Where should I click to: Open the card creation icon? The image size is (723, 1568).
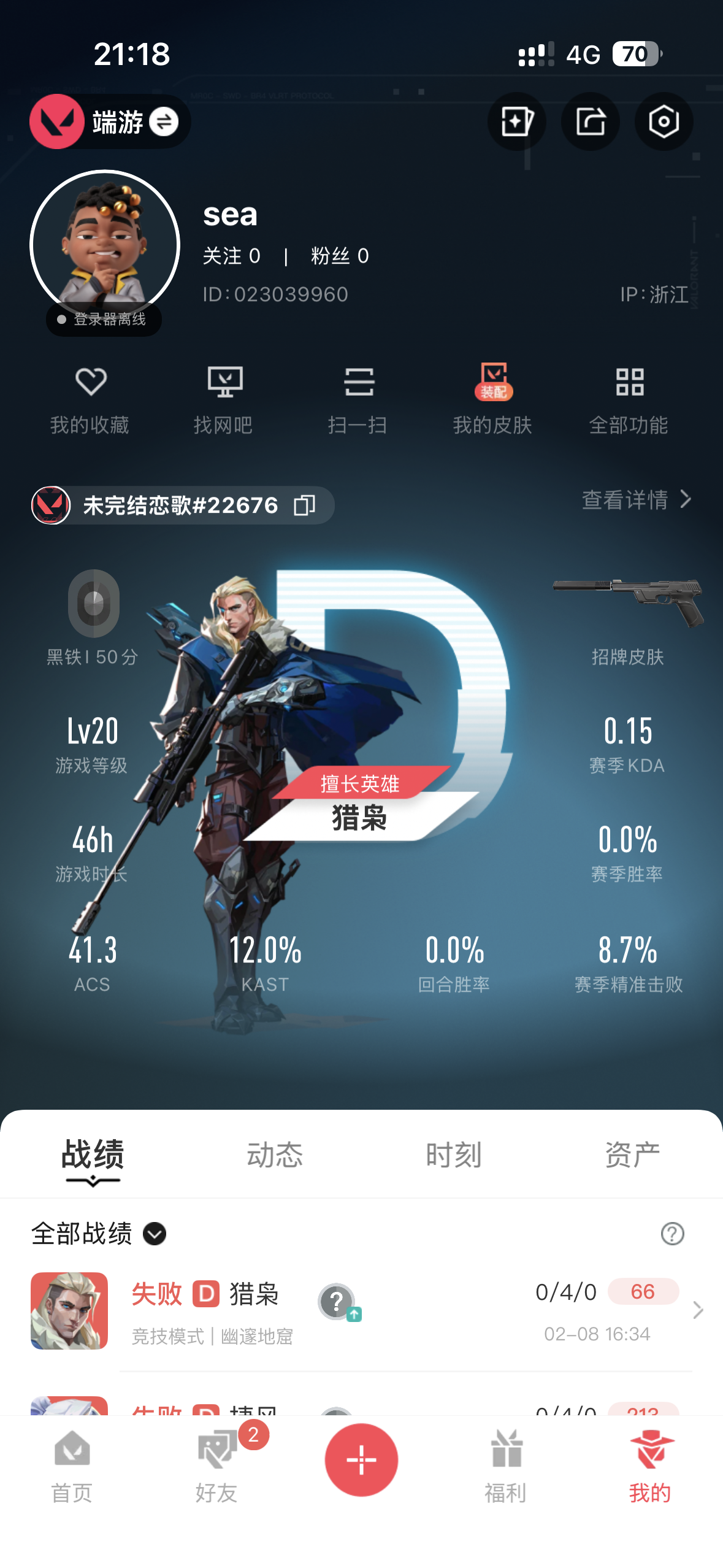coord(516,121)
